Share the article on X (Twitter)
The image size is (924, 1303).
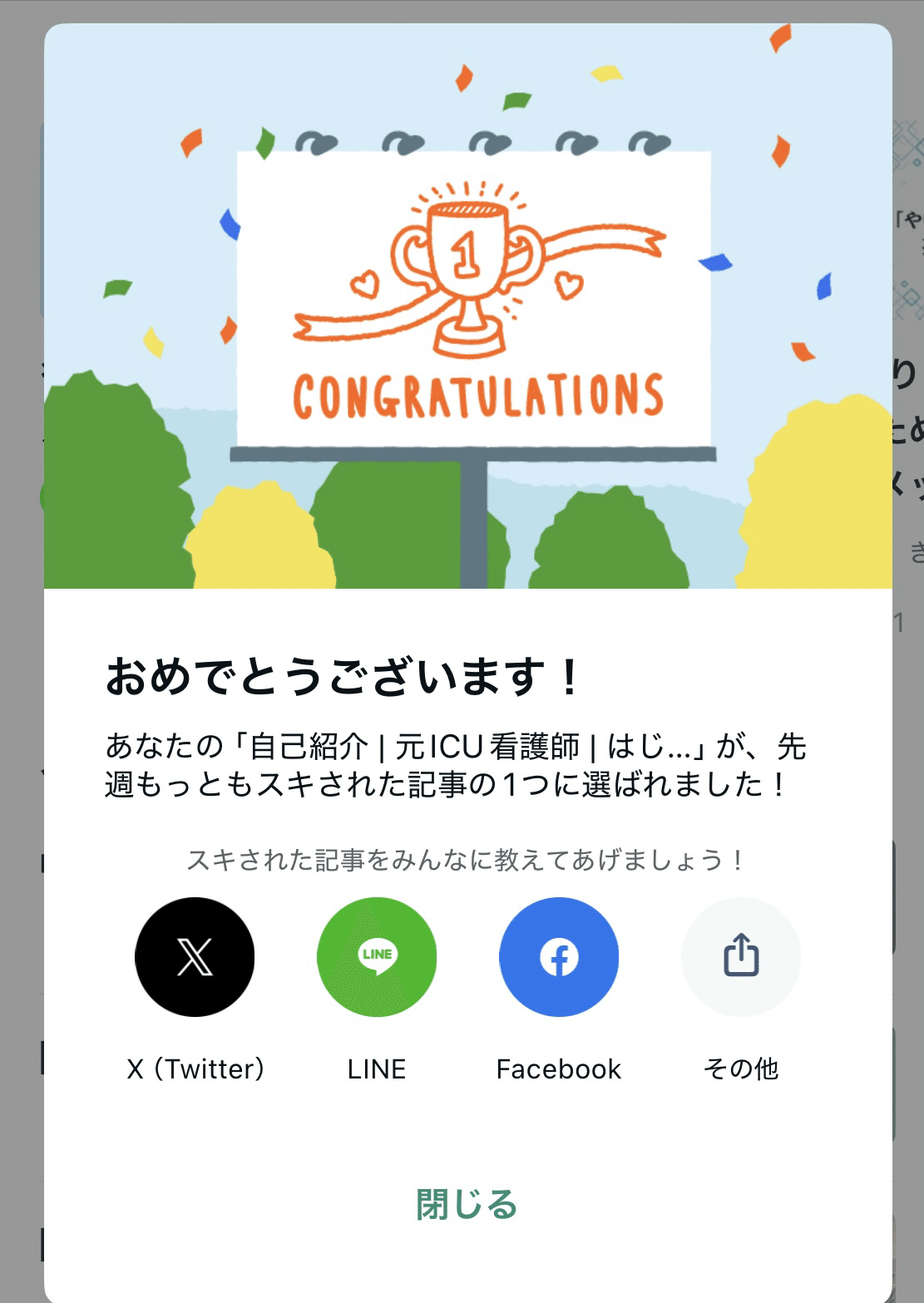click(x=195, y=957)
